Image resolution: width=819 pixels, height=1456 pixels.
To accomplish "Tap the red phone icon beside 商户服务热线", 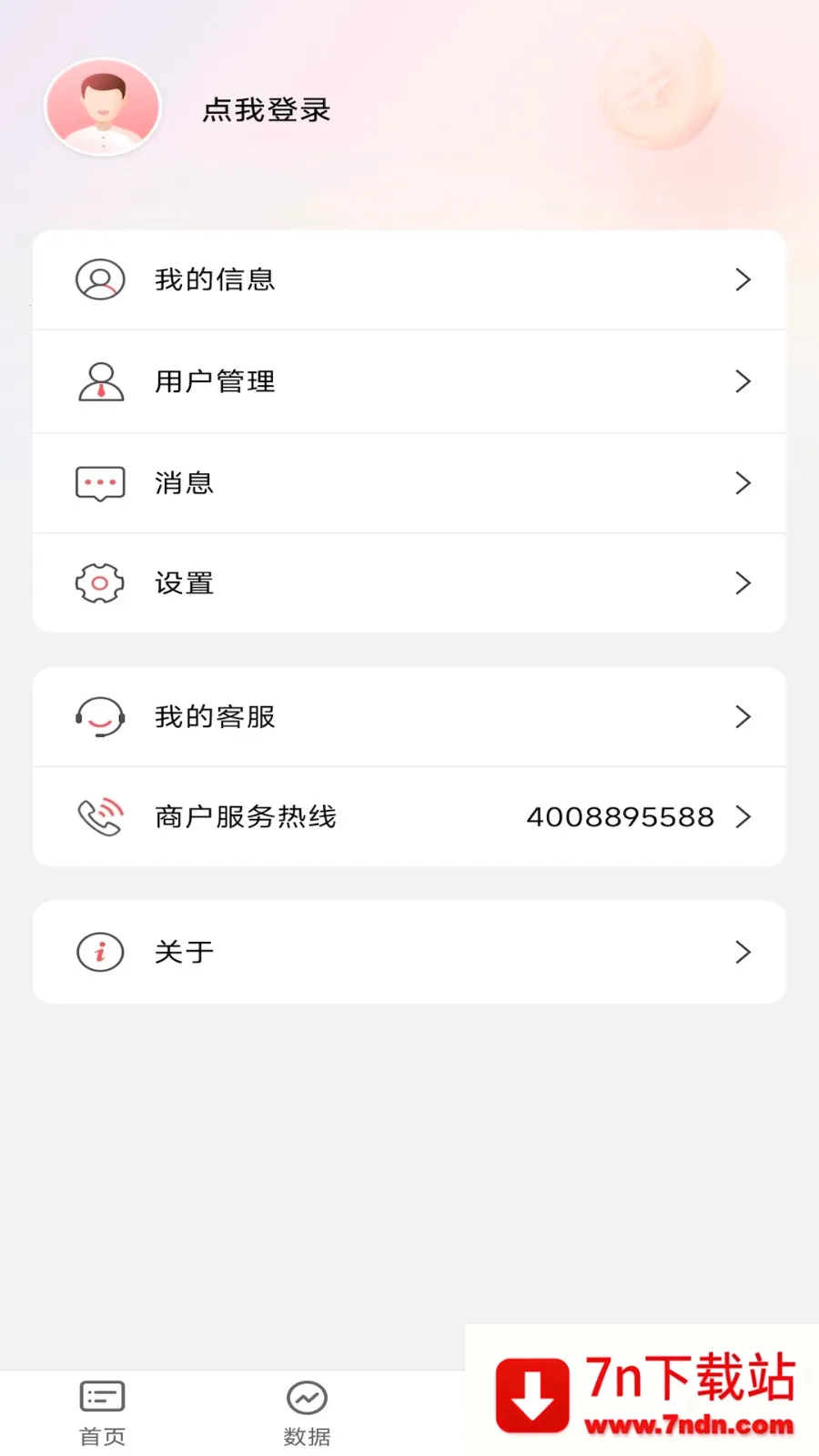I will (x=98, y=816).
